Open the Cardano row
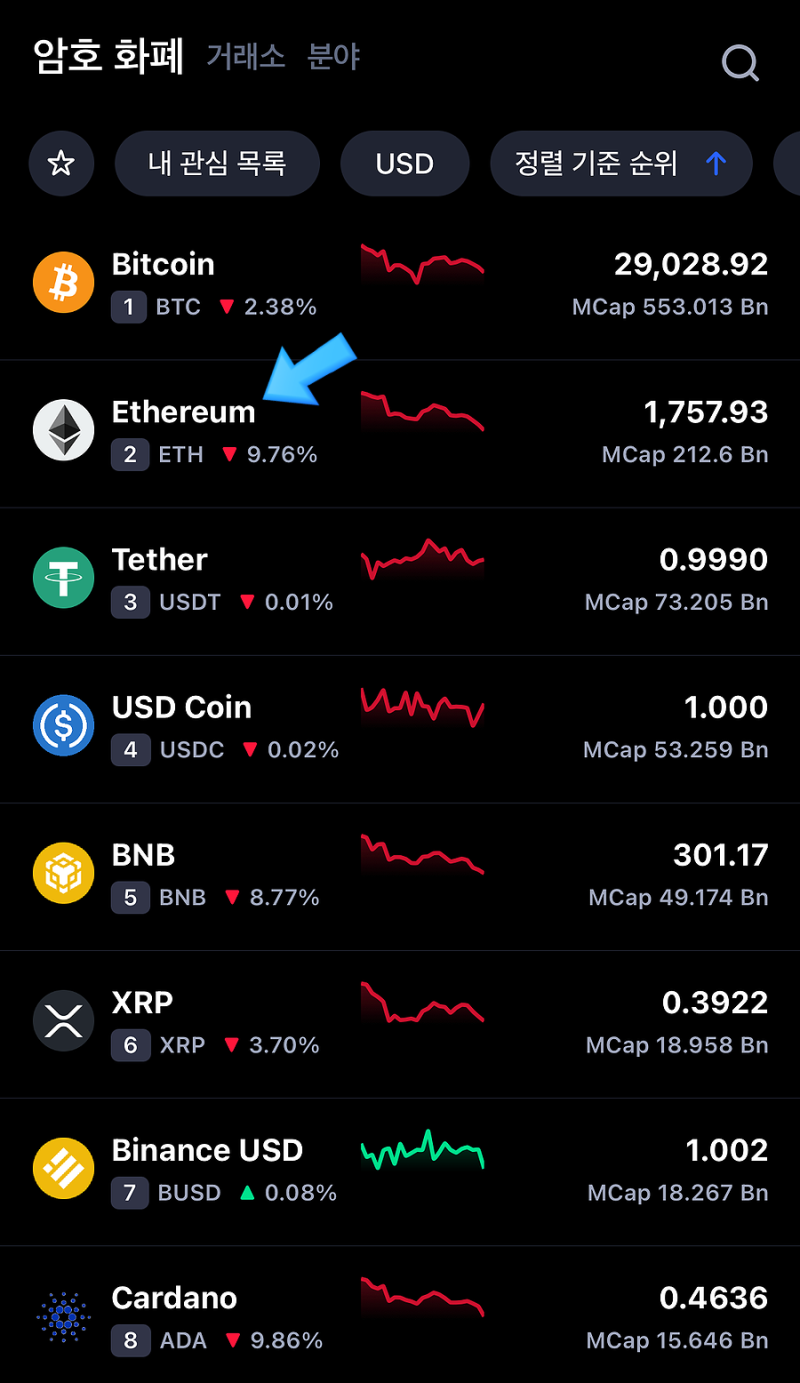800x1383 pixels. (x=400, y=1317)
